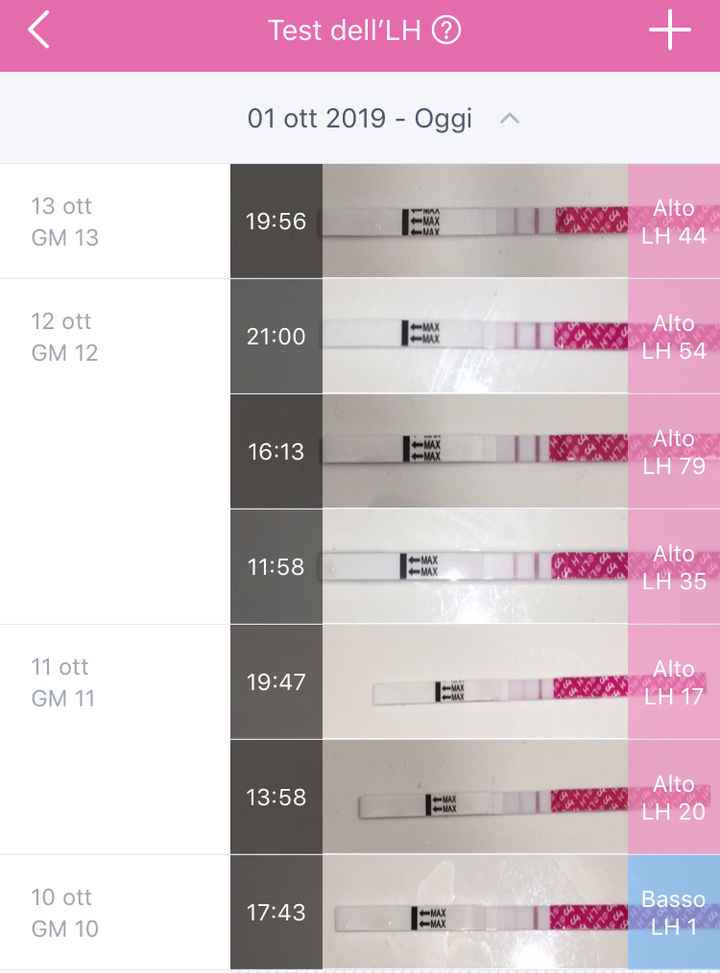View the 13:58 test with LH 20

475,797
